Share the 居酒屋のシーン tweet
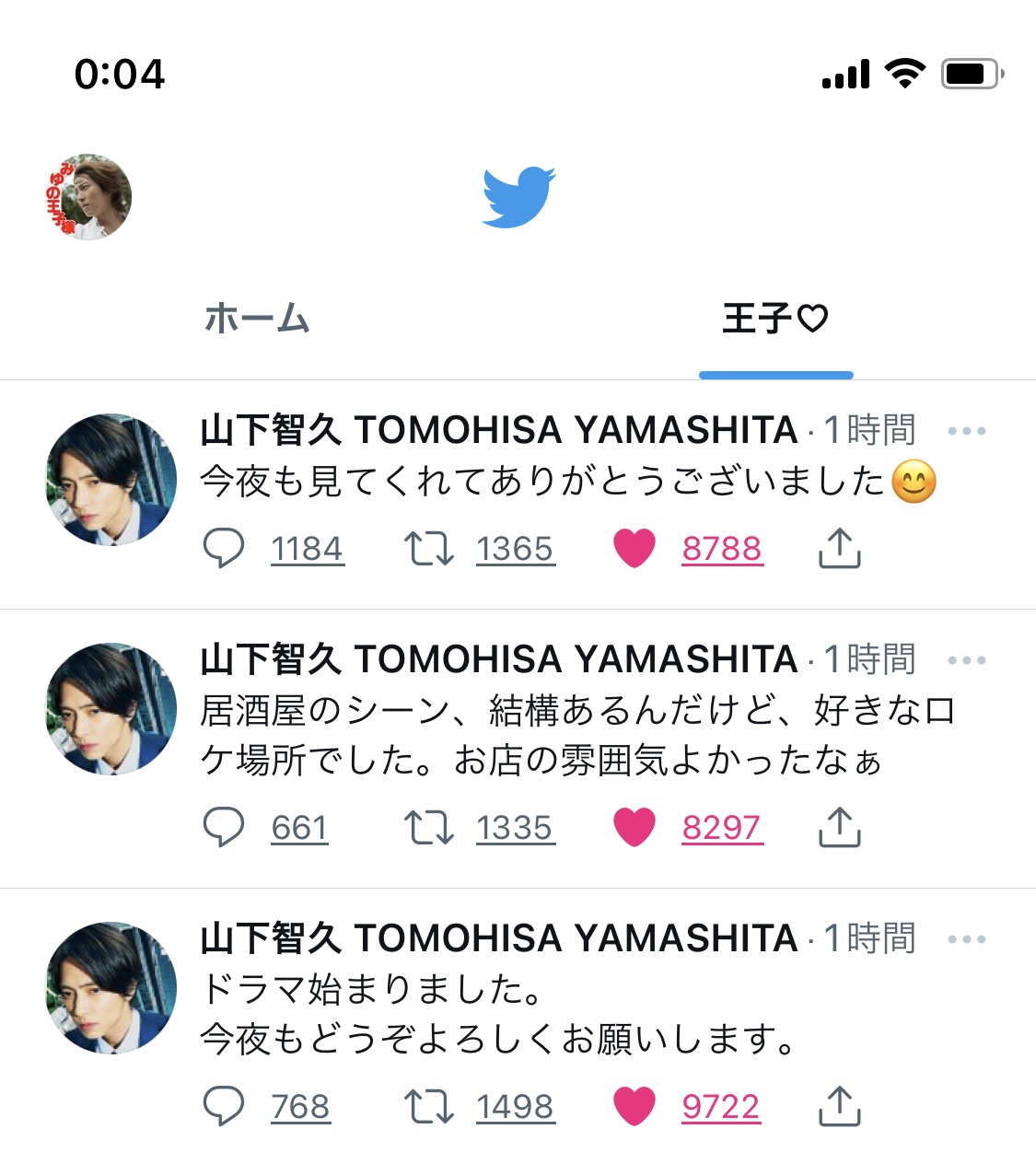 tap(839, 828)
